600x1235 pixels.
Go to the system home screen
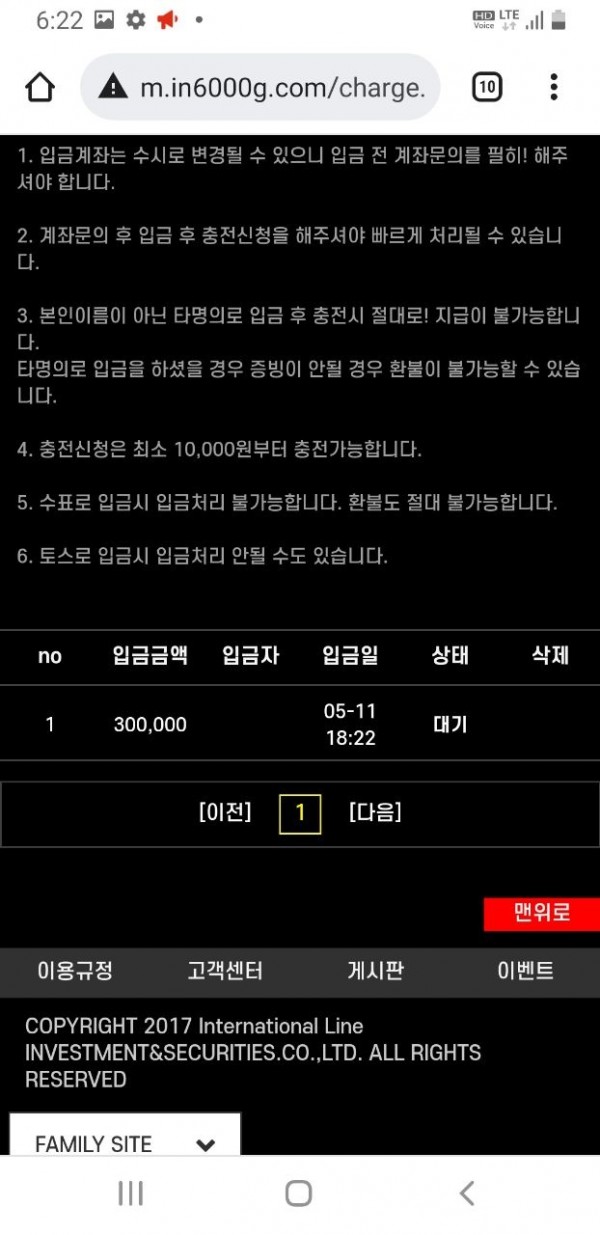point(299,1193)
